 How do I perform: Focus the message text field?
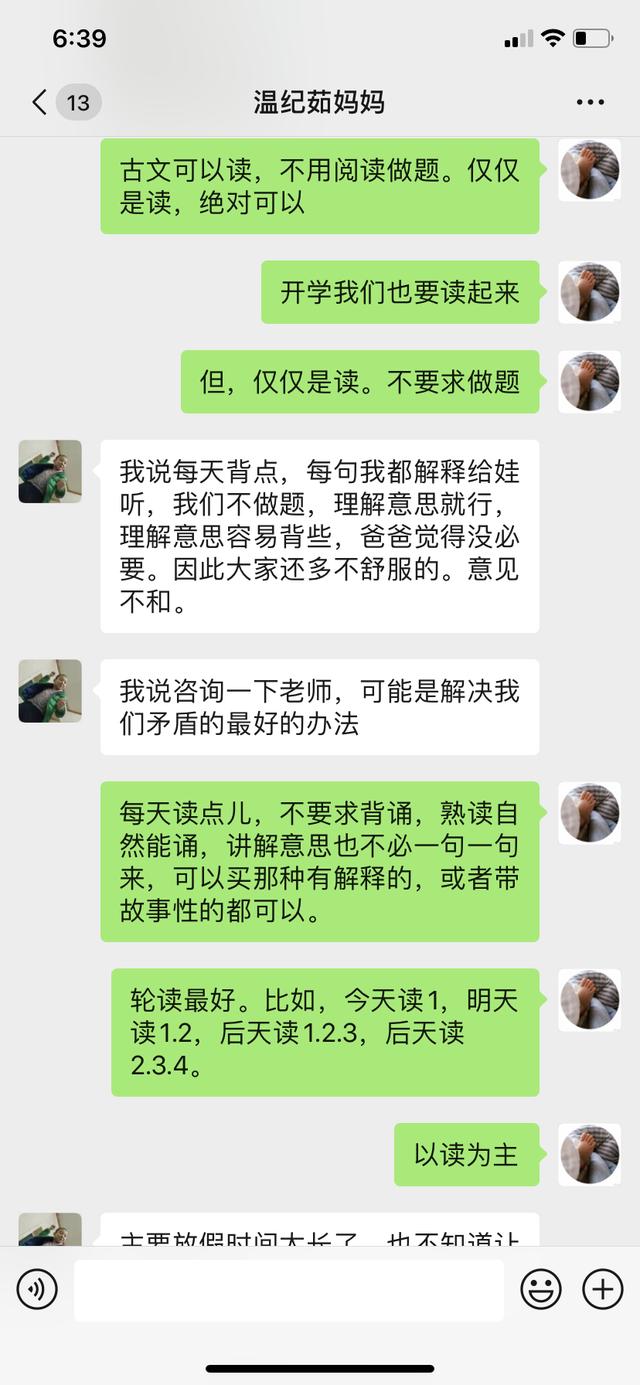[288, 1290]
